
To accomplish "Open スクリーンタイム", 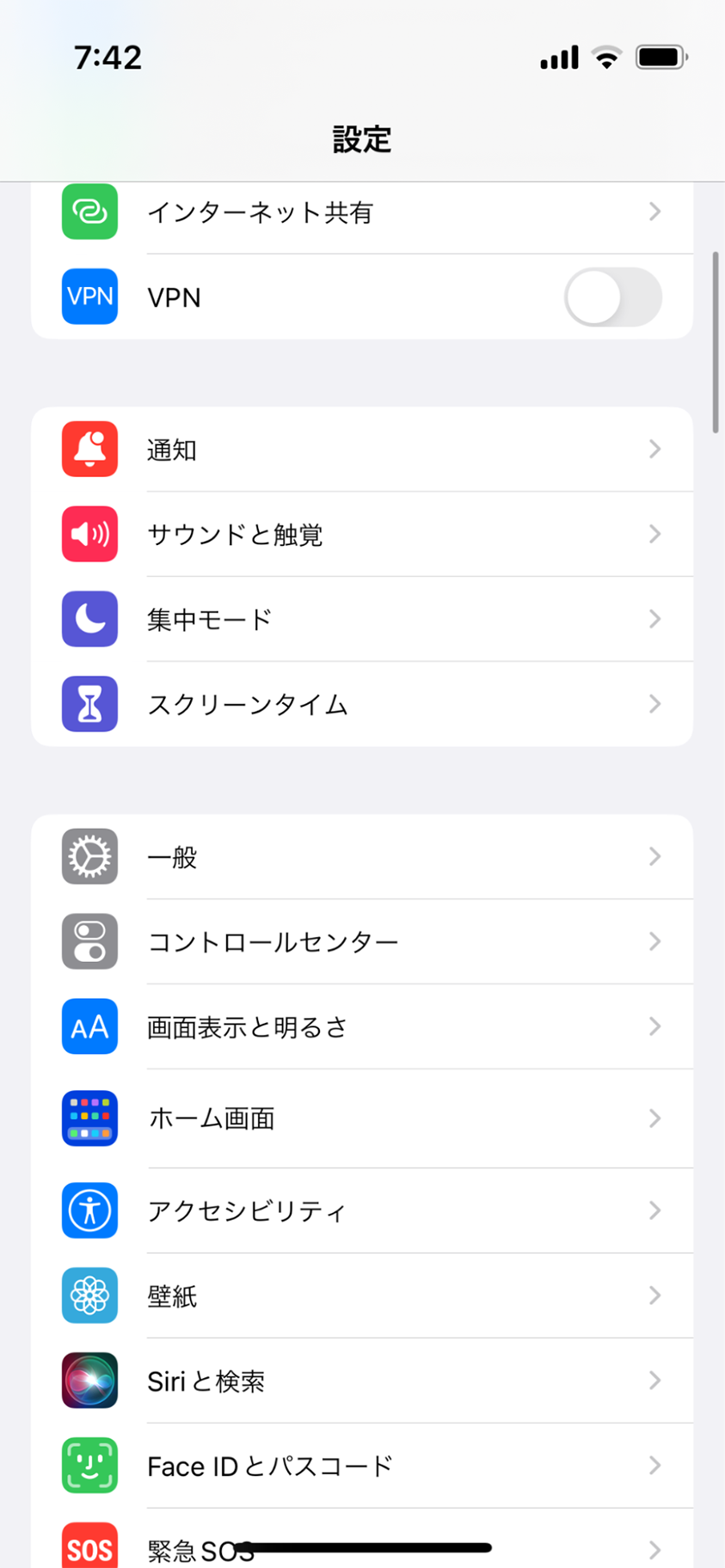I will 362,704.
